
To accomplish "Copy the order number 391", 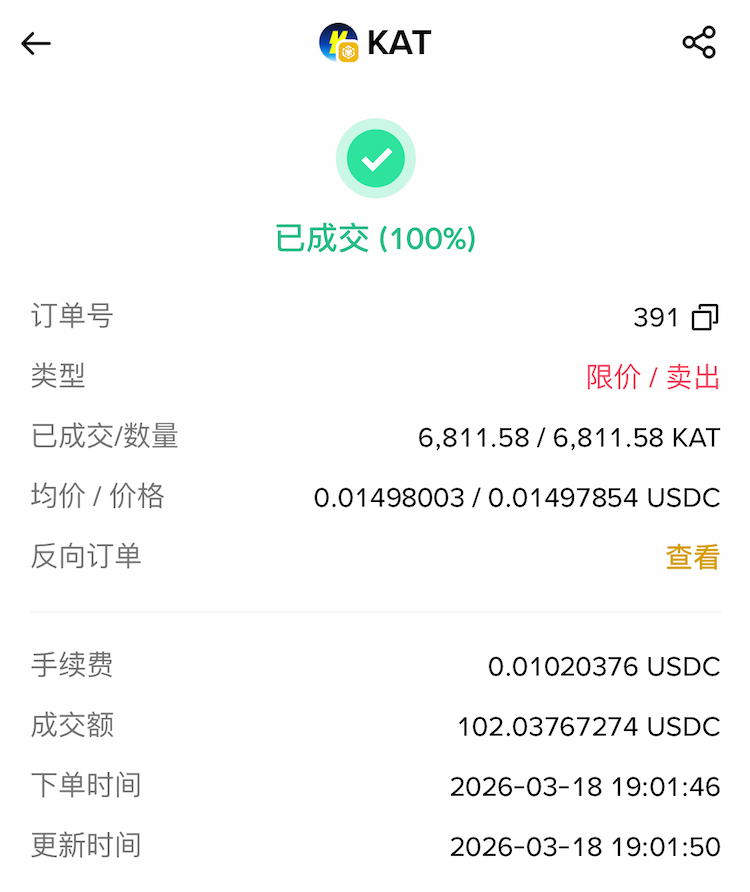I will (x=705, y=318).
